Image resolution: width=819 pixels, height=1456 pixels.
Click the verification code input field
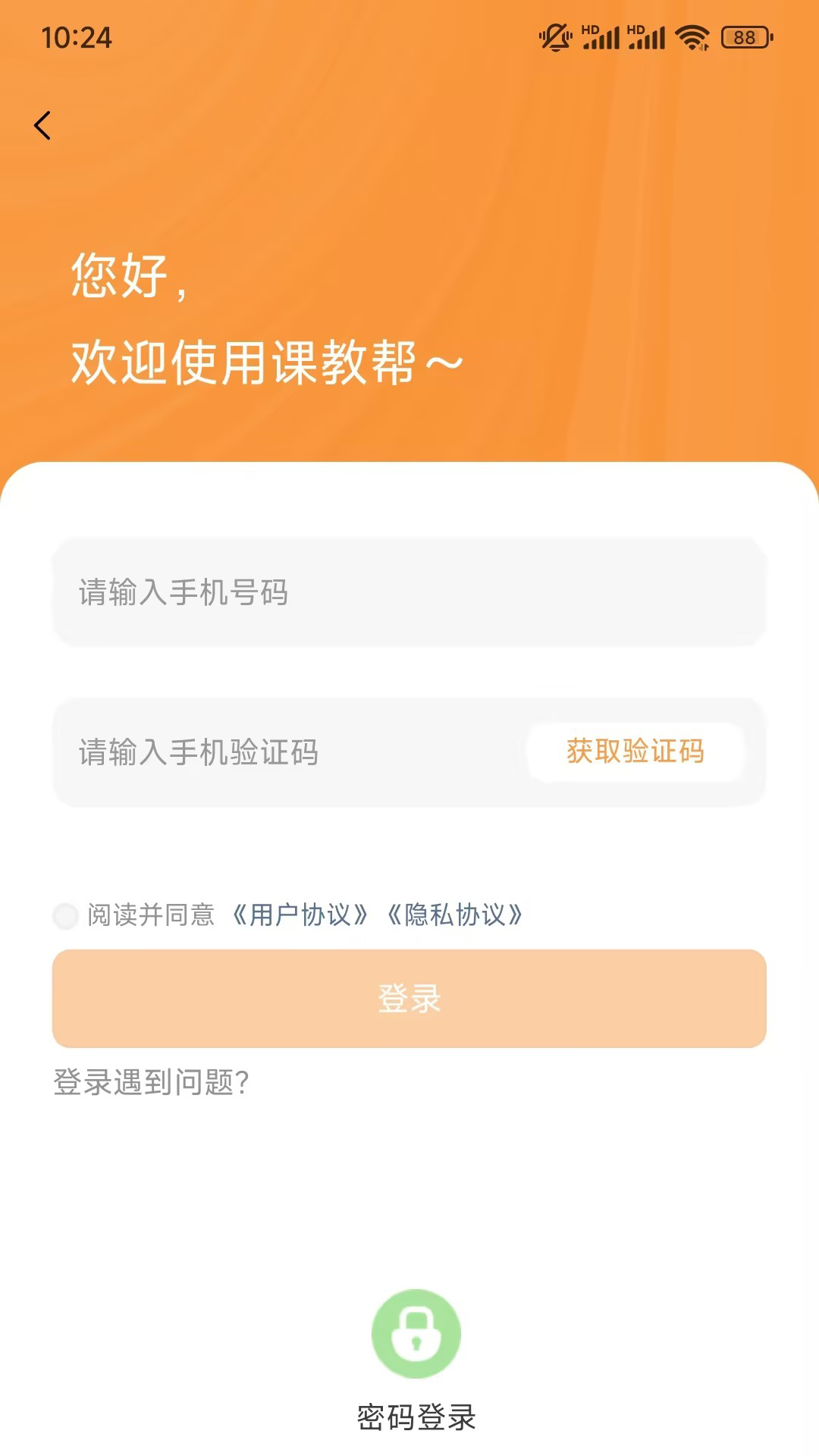(265, 752)
